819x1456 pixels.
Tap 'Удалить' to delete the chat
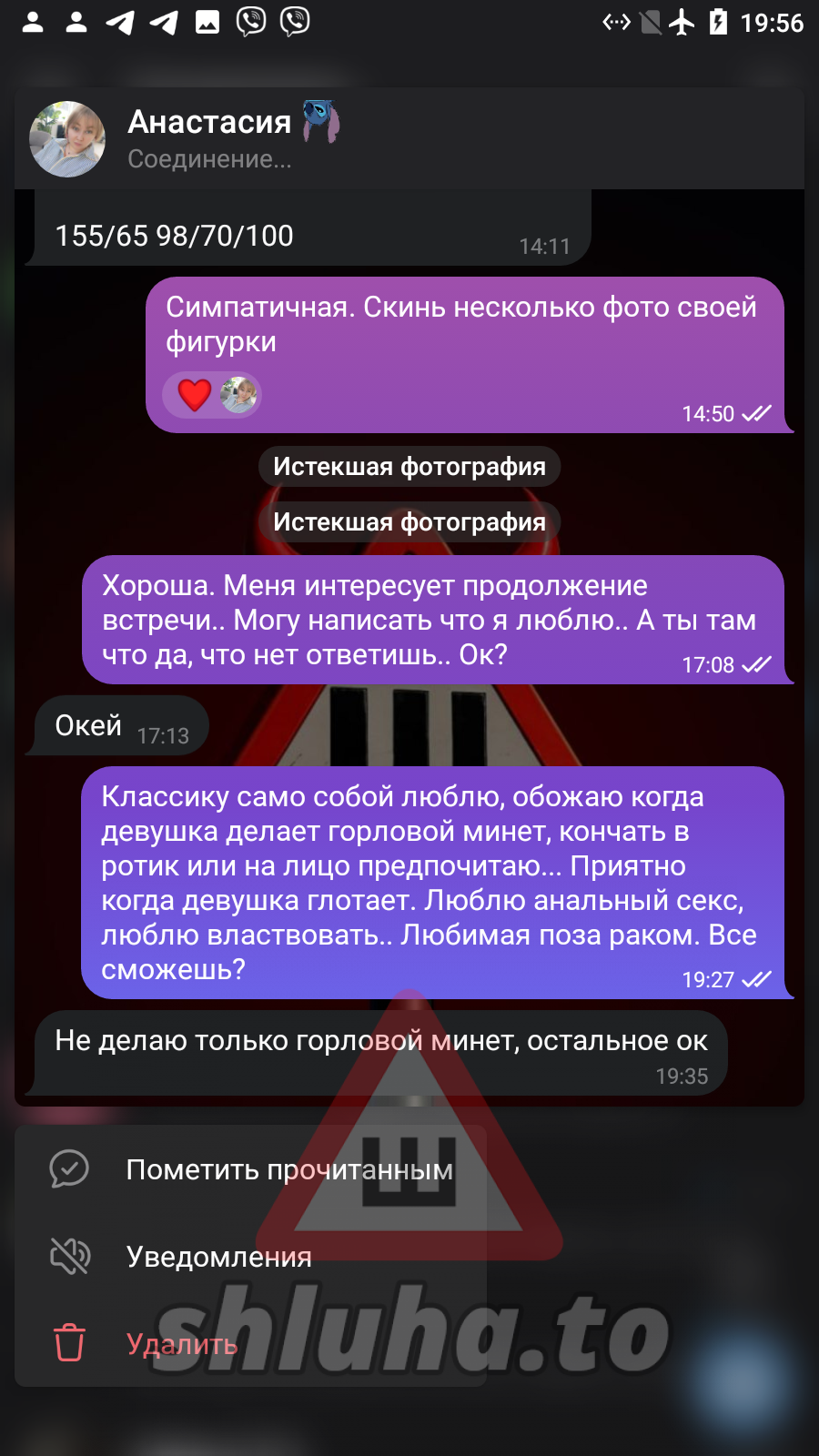182,1343
